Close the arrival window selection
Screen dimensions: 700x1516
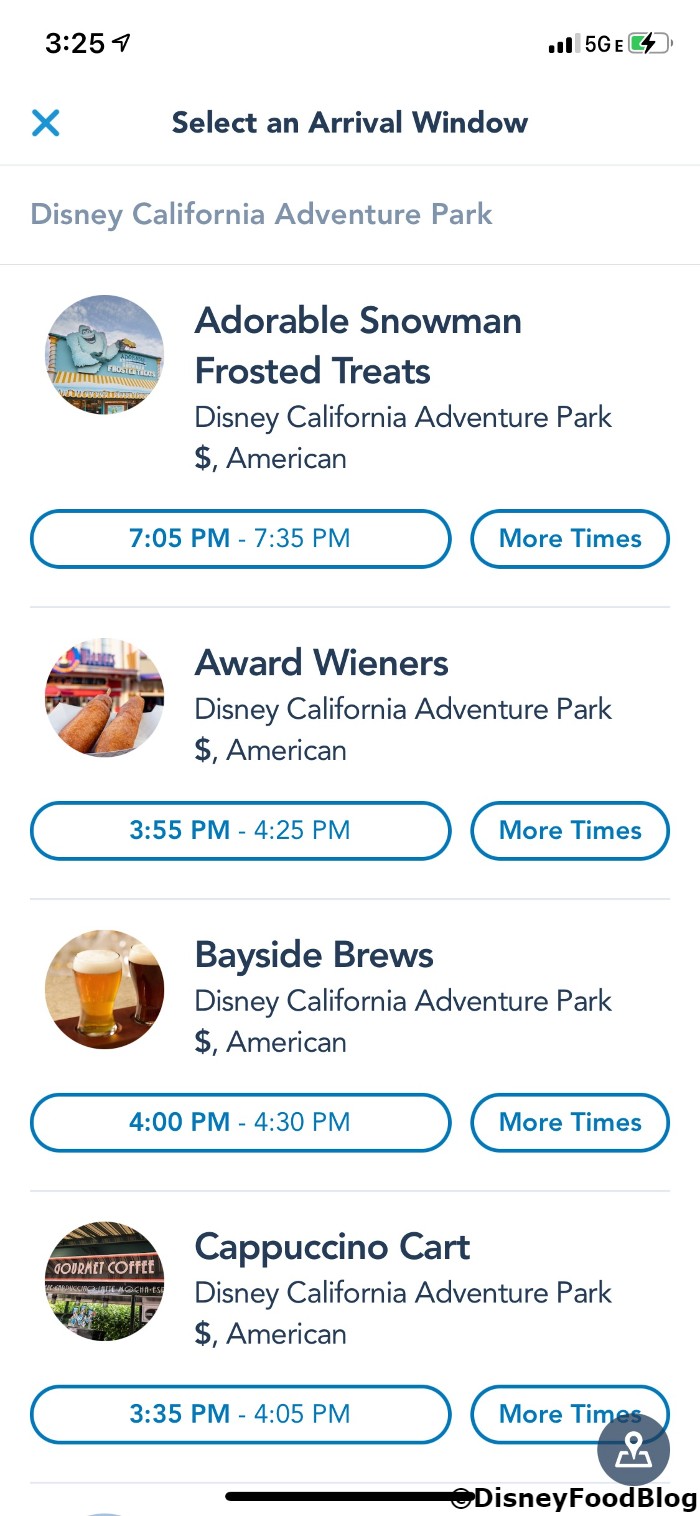coord(46,123)
